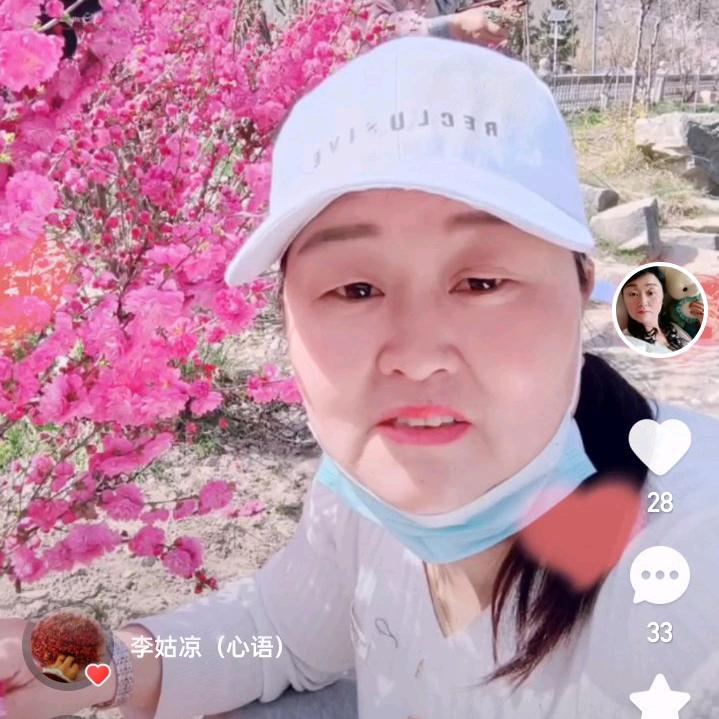
Task: Tap the round avatar with heart badge
Action: pos(68,648)
